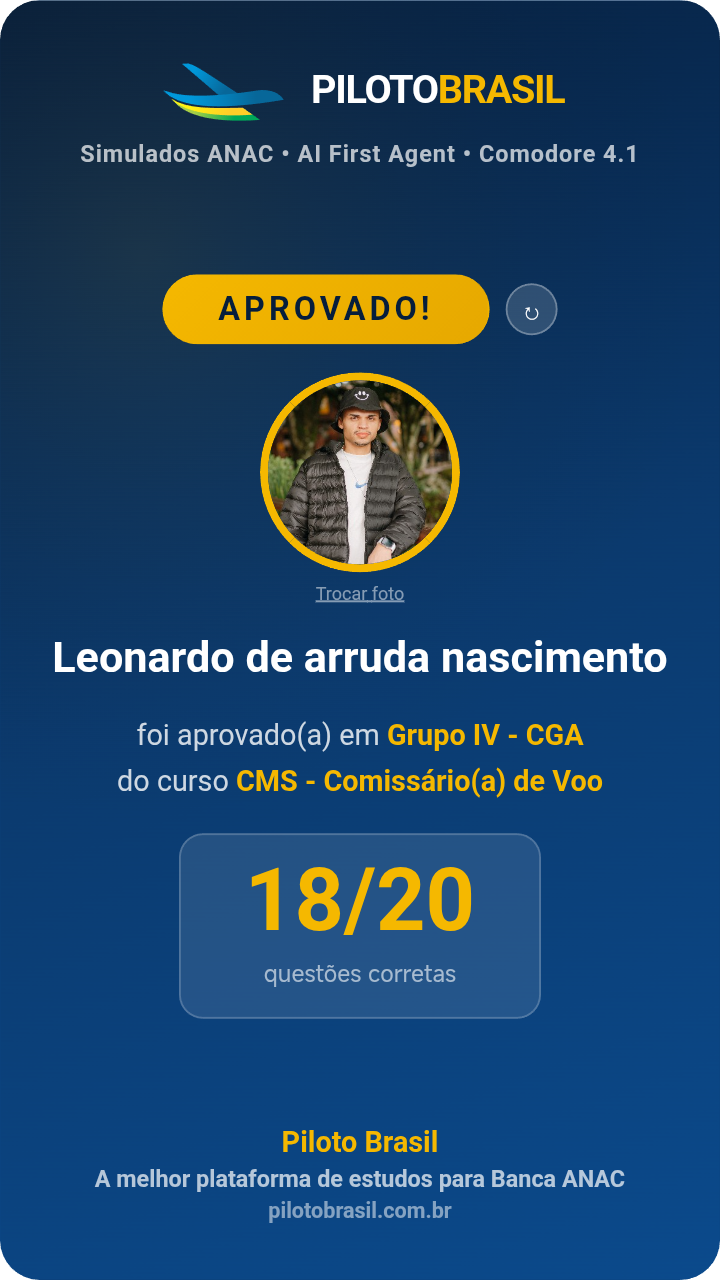This screenshot has width=720, height=1280.
Task: Click the Piloto Brasil footer heading
Action: 360,1139
